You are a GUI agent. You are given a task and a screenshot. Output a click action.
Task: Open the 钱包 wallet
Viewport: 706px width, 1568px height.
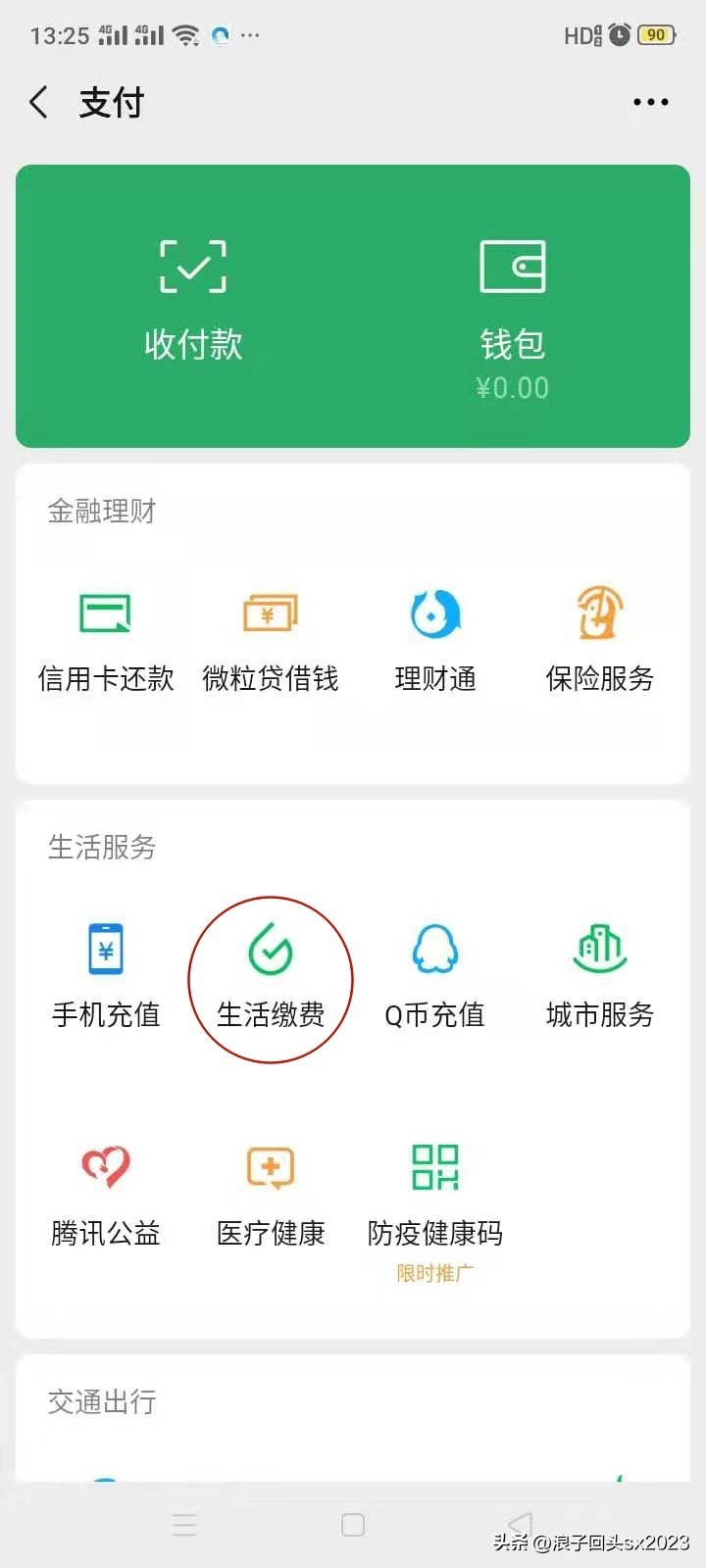pyautogui.click(x=512, y=316)
